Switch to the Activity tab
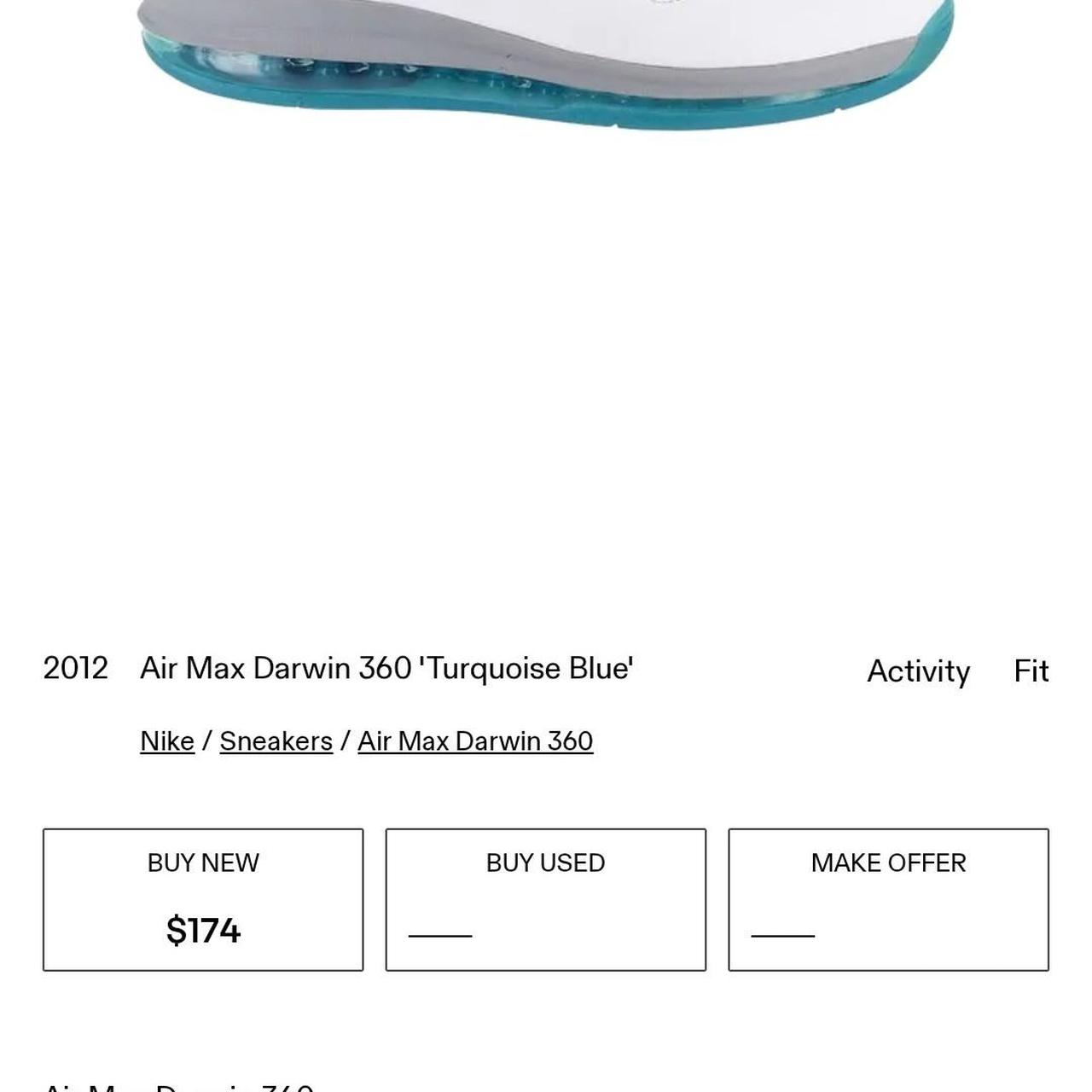Image resolution: width=1092 pixels, height=1092 pixels. pyautogui.click(x=918, y=671)
